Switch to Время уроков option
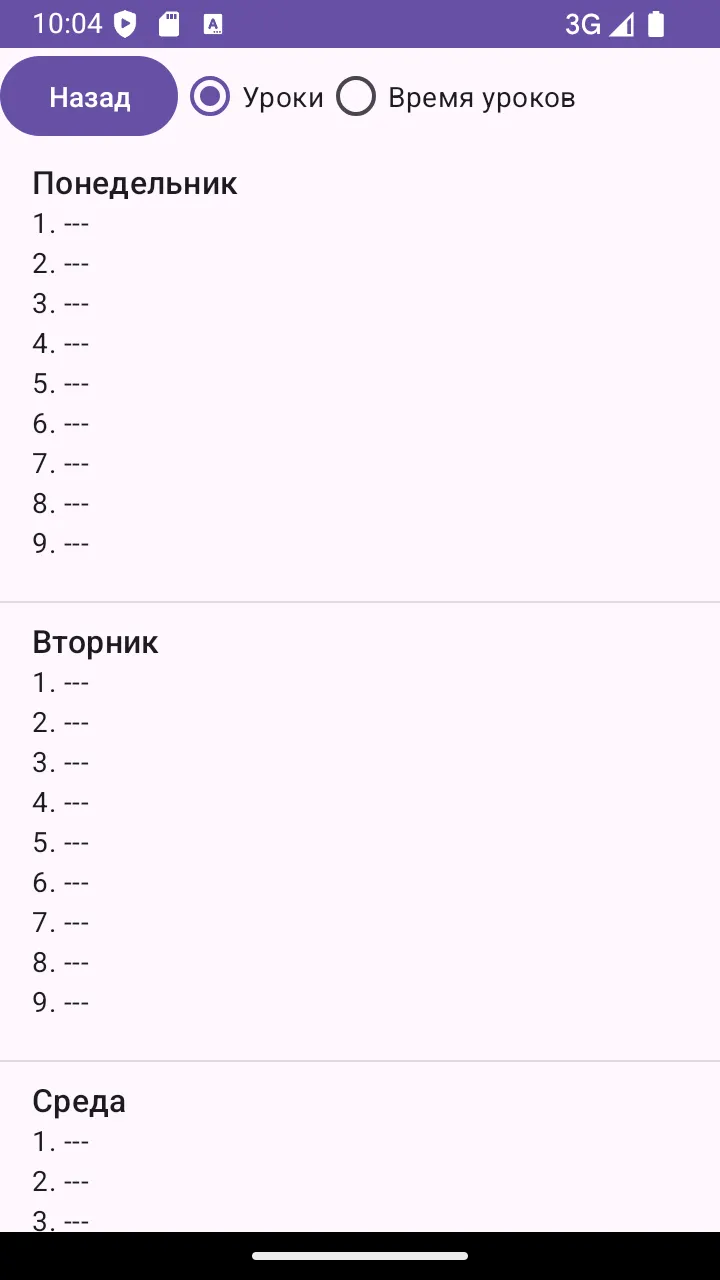The height and width of the screenshot is (1280, 720). coord(456,97)
